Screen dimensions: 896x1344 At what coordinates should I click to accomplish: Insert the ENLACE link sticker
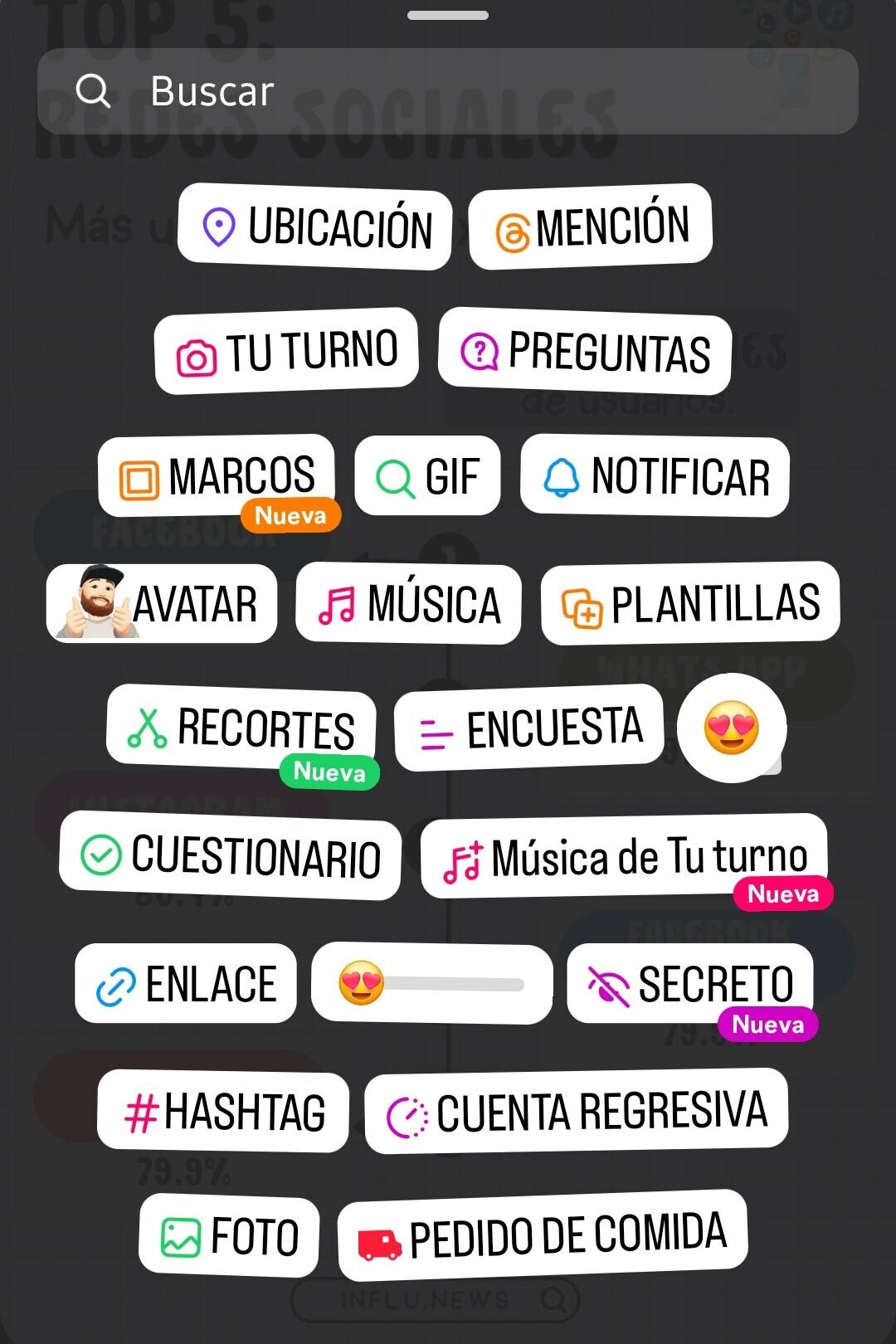tap(186, 983)
